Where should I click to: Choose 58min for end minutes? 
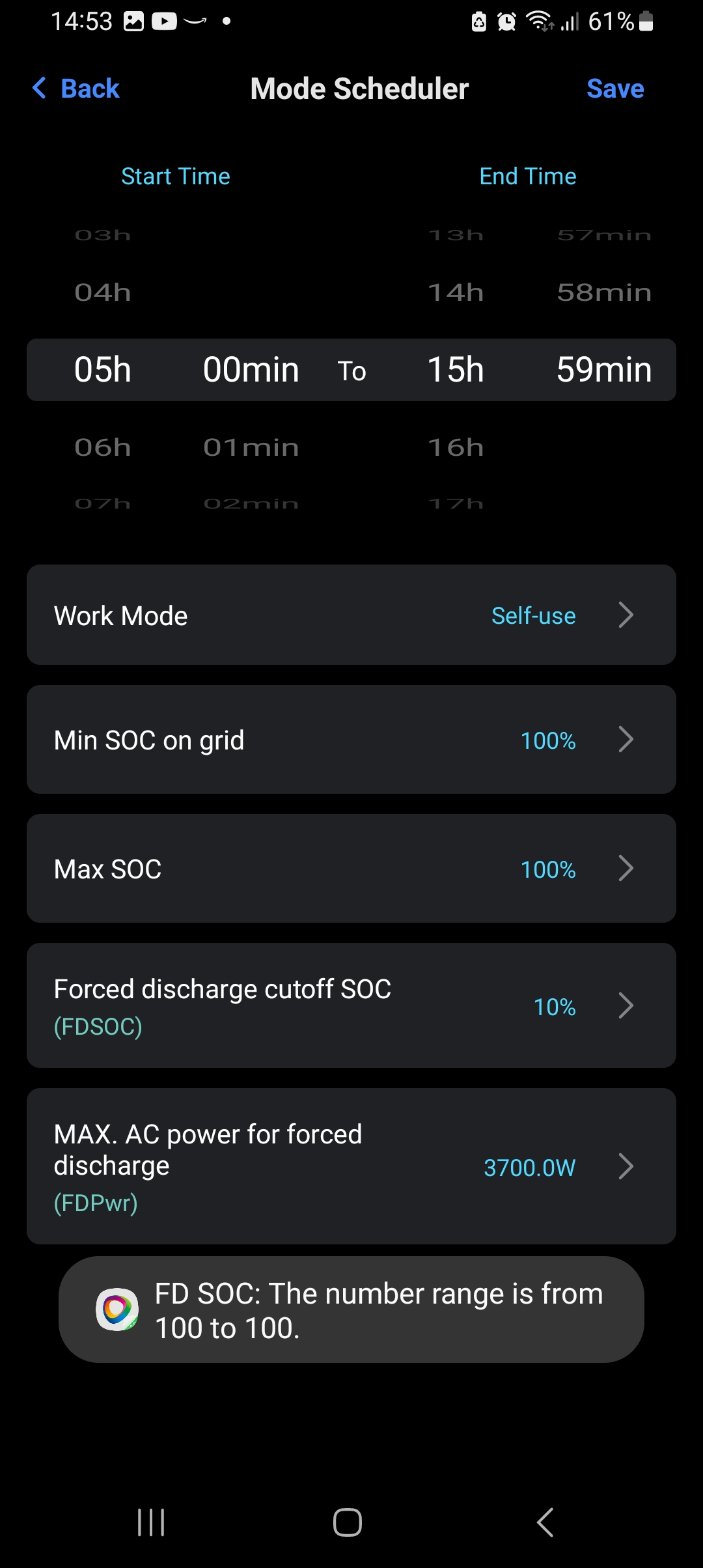[x=604, y=292]
